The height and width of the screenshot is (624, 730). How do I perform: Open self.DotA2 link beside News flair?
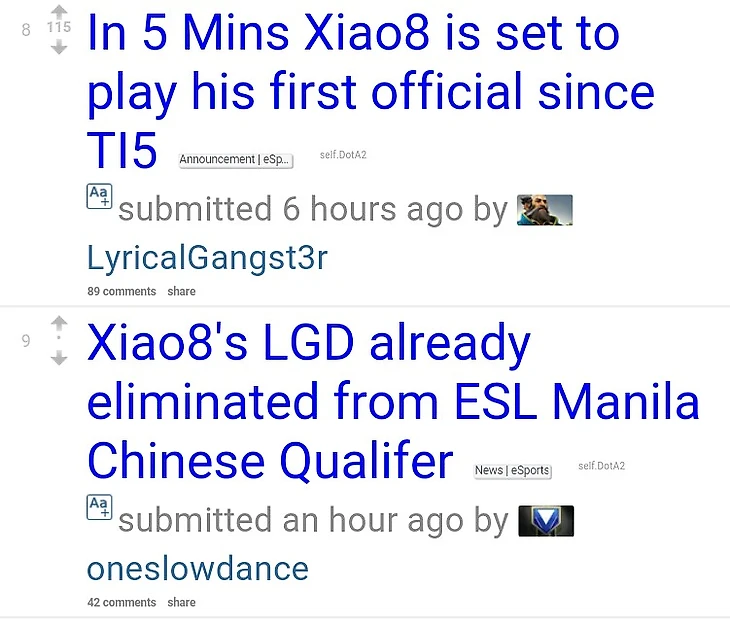(x=601, y=466)
